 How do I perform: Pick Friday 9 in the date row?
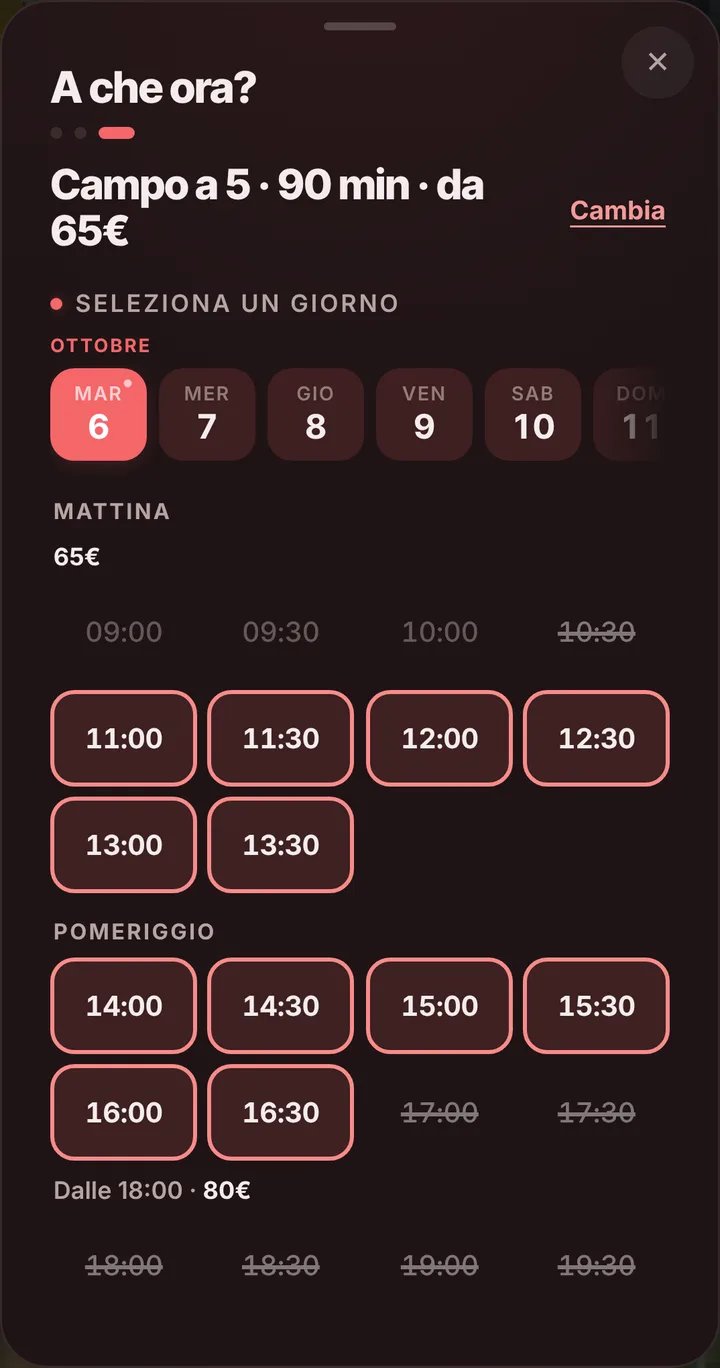point(424,414)
